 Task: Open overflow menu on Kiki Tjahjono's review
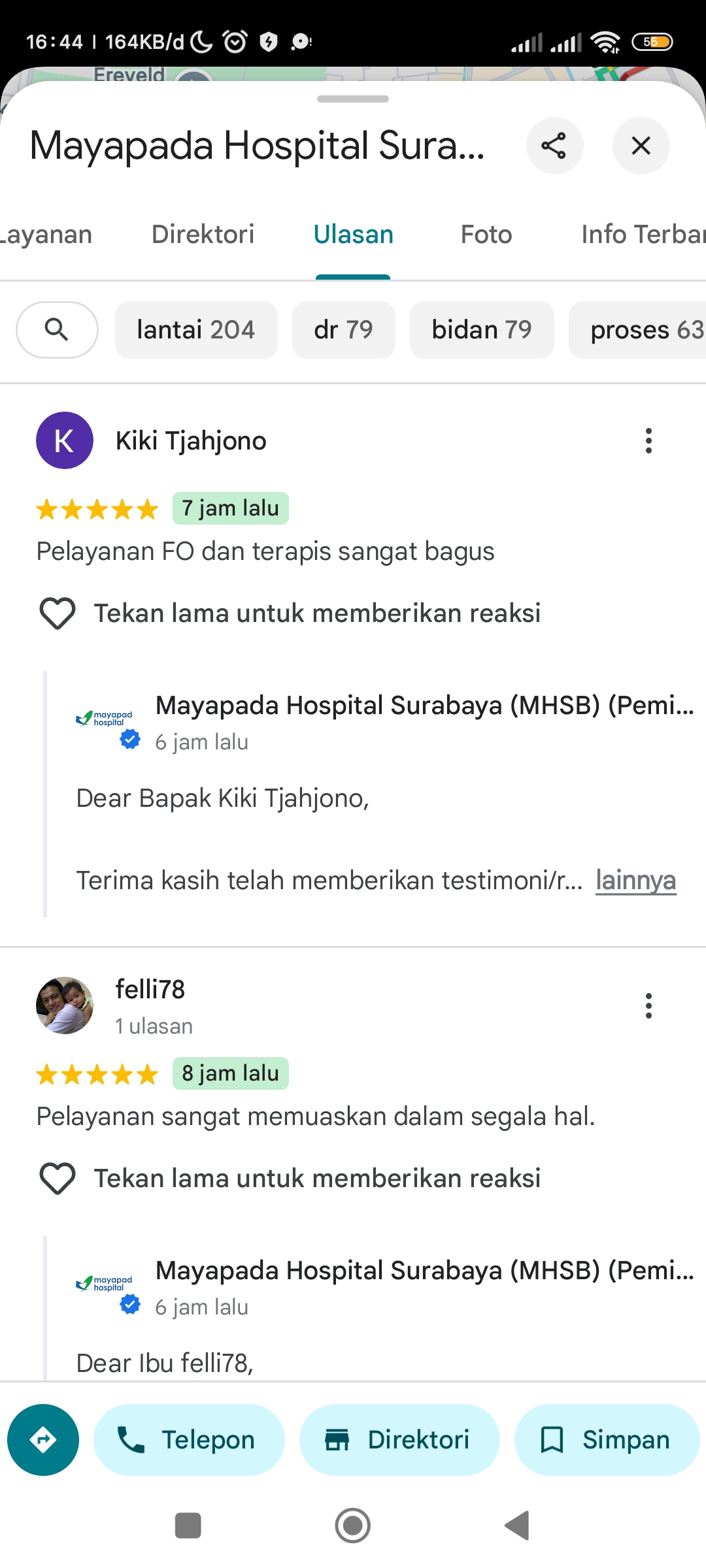[x=648, y=441]
